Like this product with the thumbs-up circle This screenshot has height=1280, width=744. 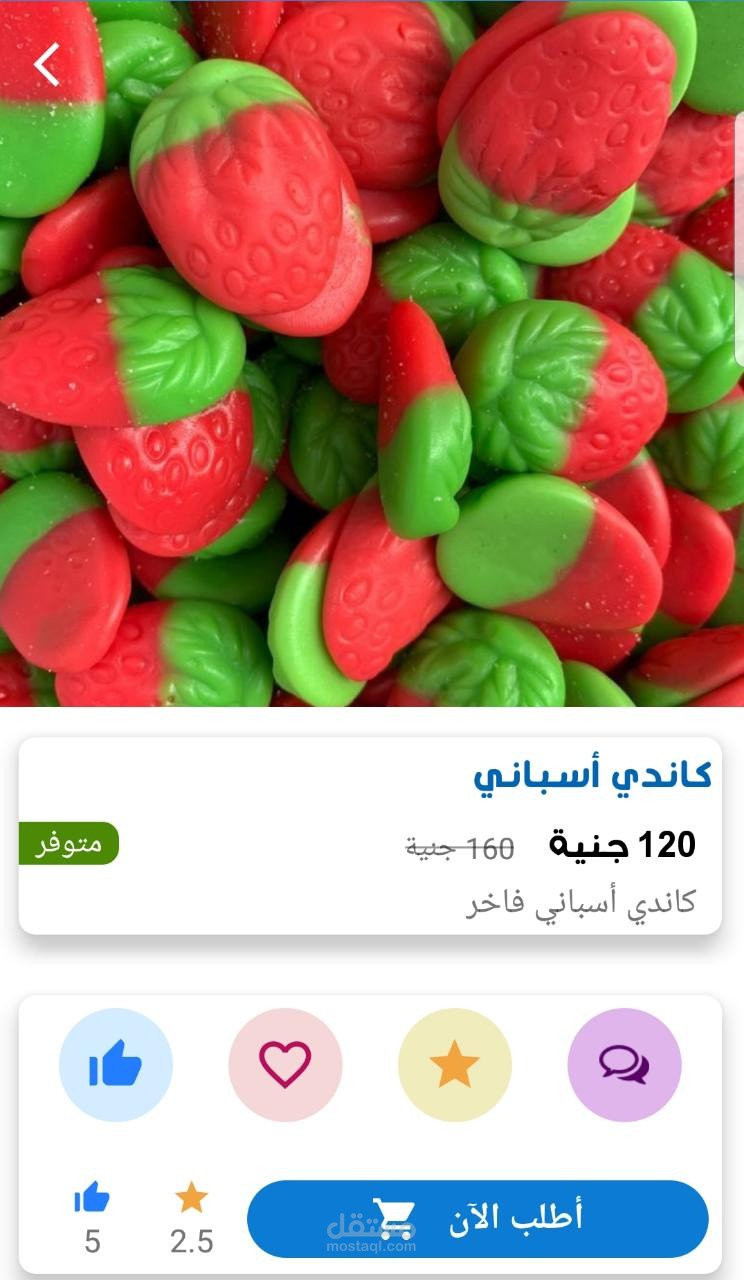116,1064
